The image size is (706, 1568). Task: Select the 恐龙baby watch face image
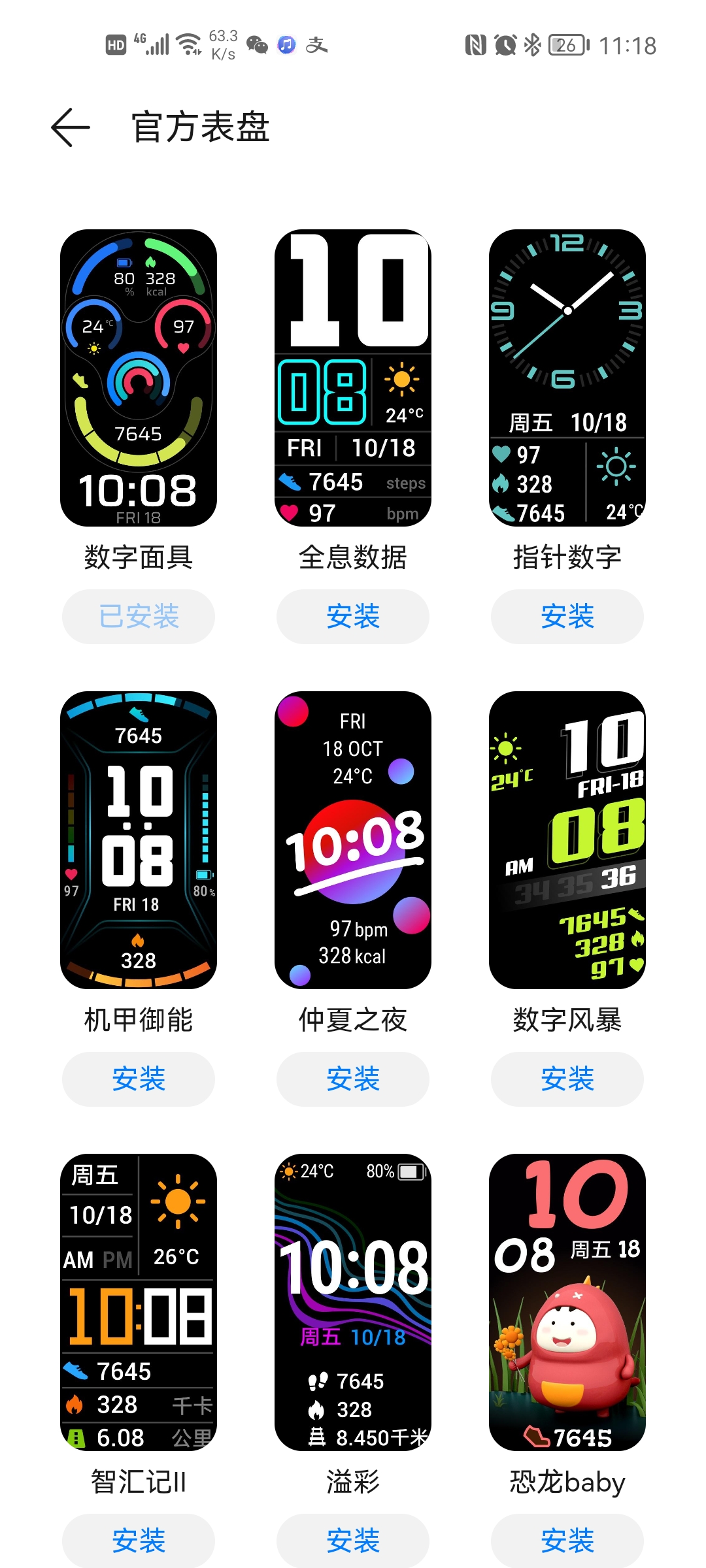point(567,1301)
